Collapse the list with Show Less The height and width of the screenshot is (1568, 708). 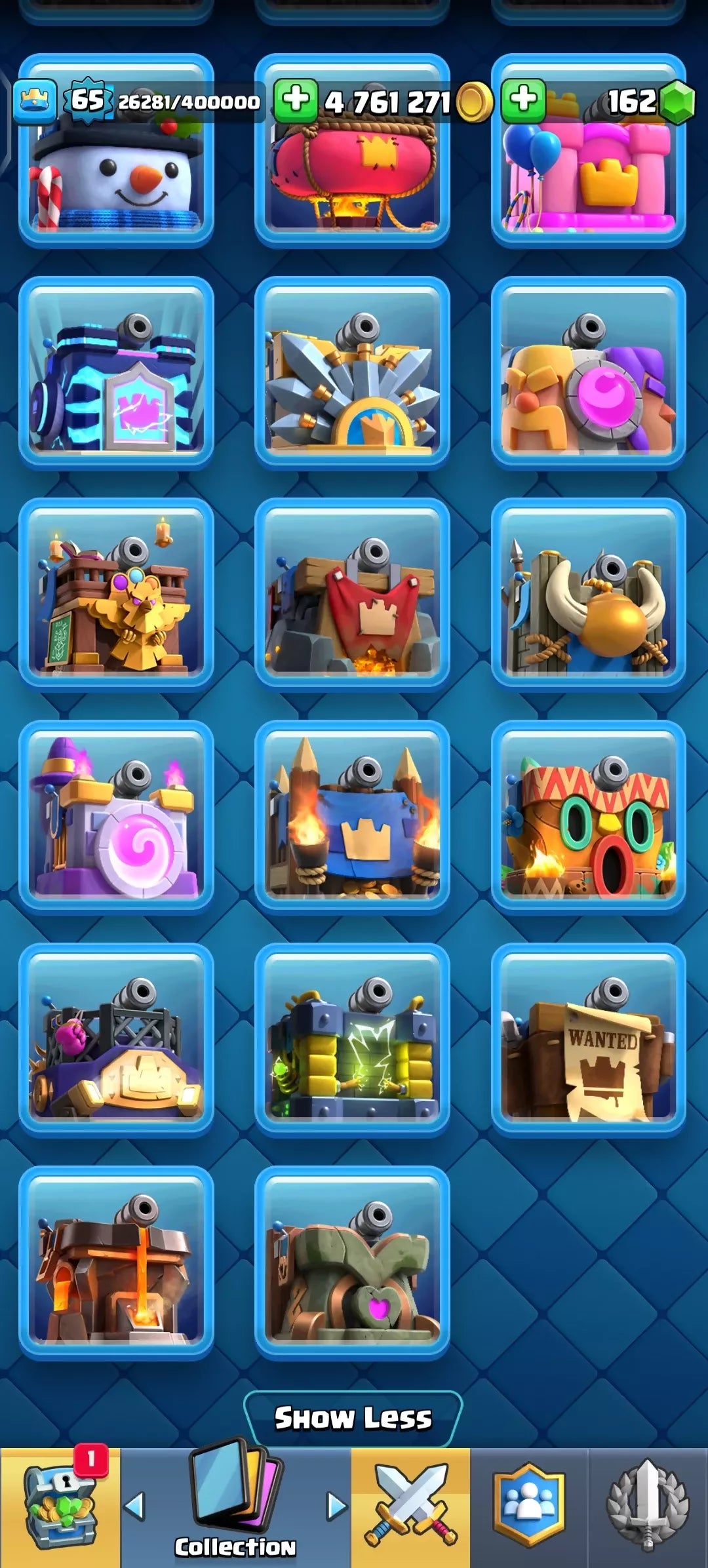point(353,1418)
